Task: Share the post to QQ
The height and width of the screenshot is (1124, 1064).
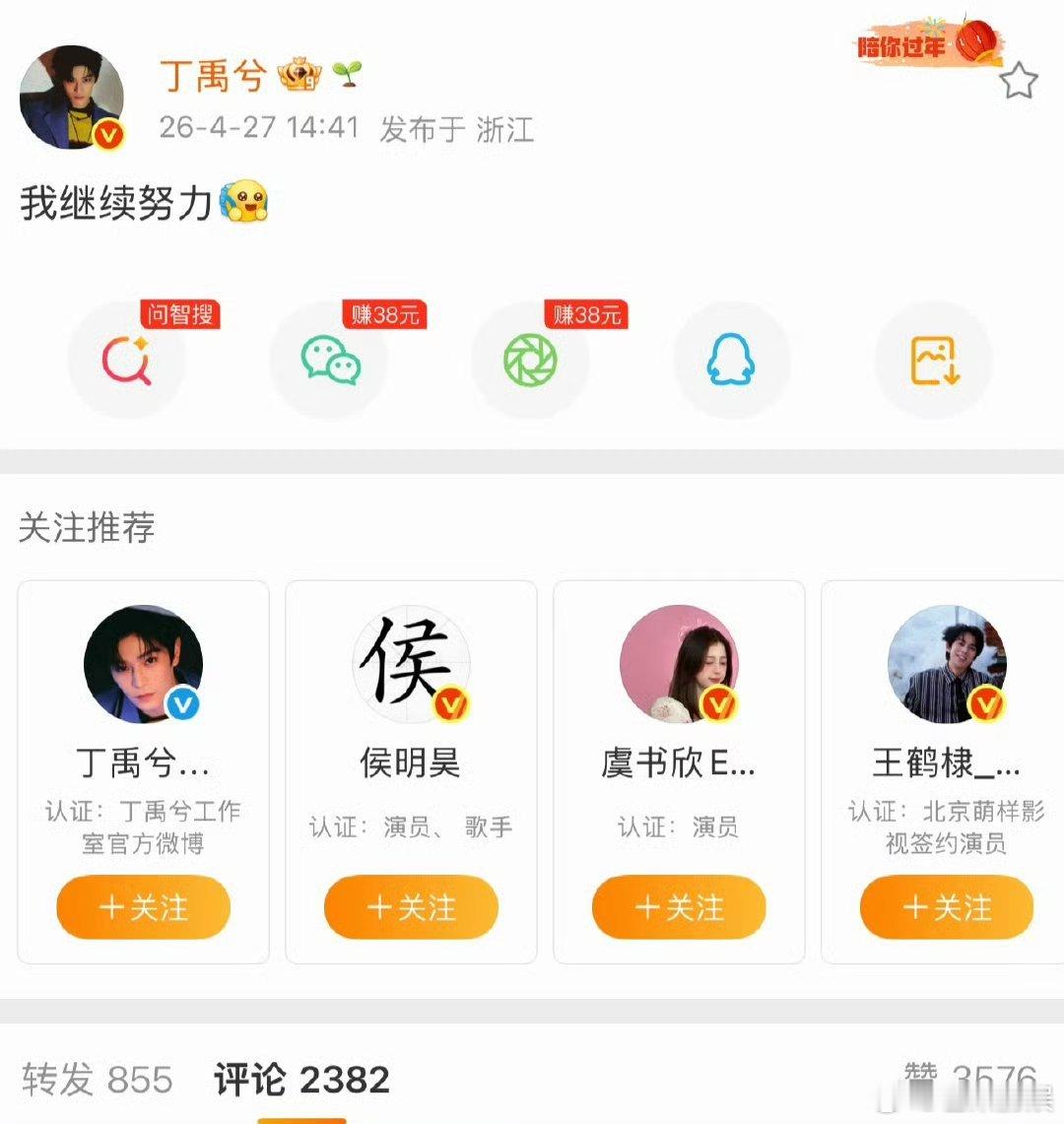Action: tap(731, 362)
